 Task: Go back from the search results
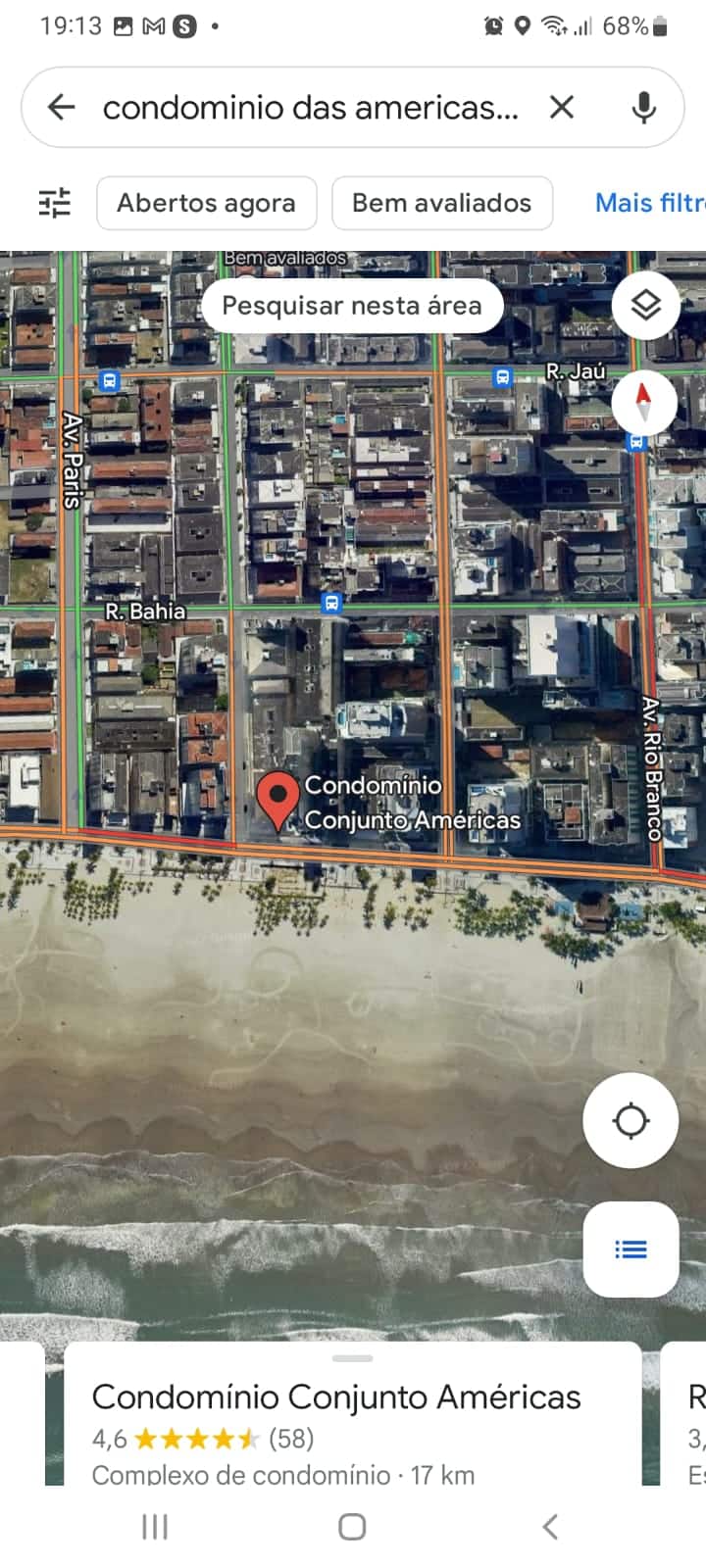61,107
